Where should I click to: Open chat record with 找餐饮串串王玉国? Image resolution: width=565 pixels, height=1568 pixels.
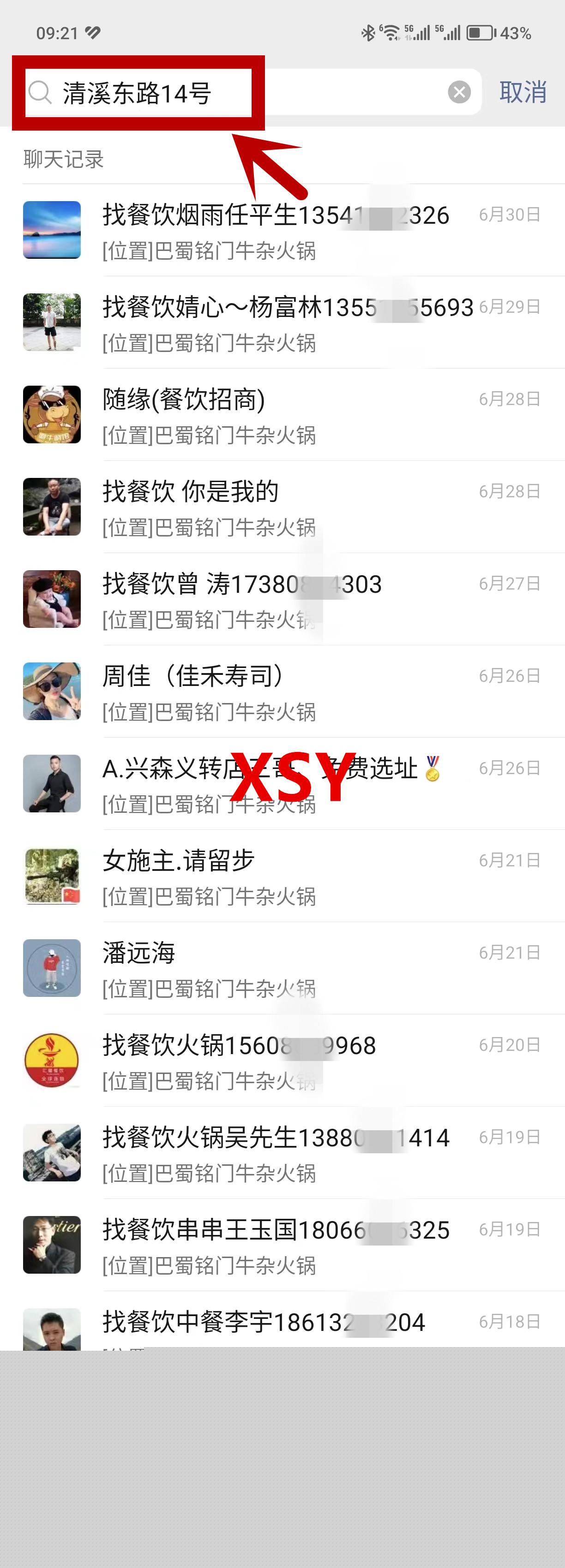[292, 1246]
